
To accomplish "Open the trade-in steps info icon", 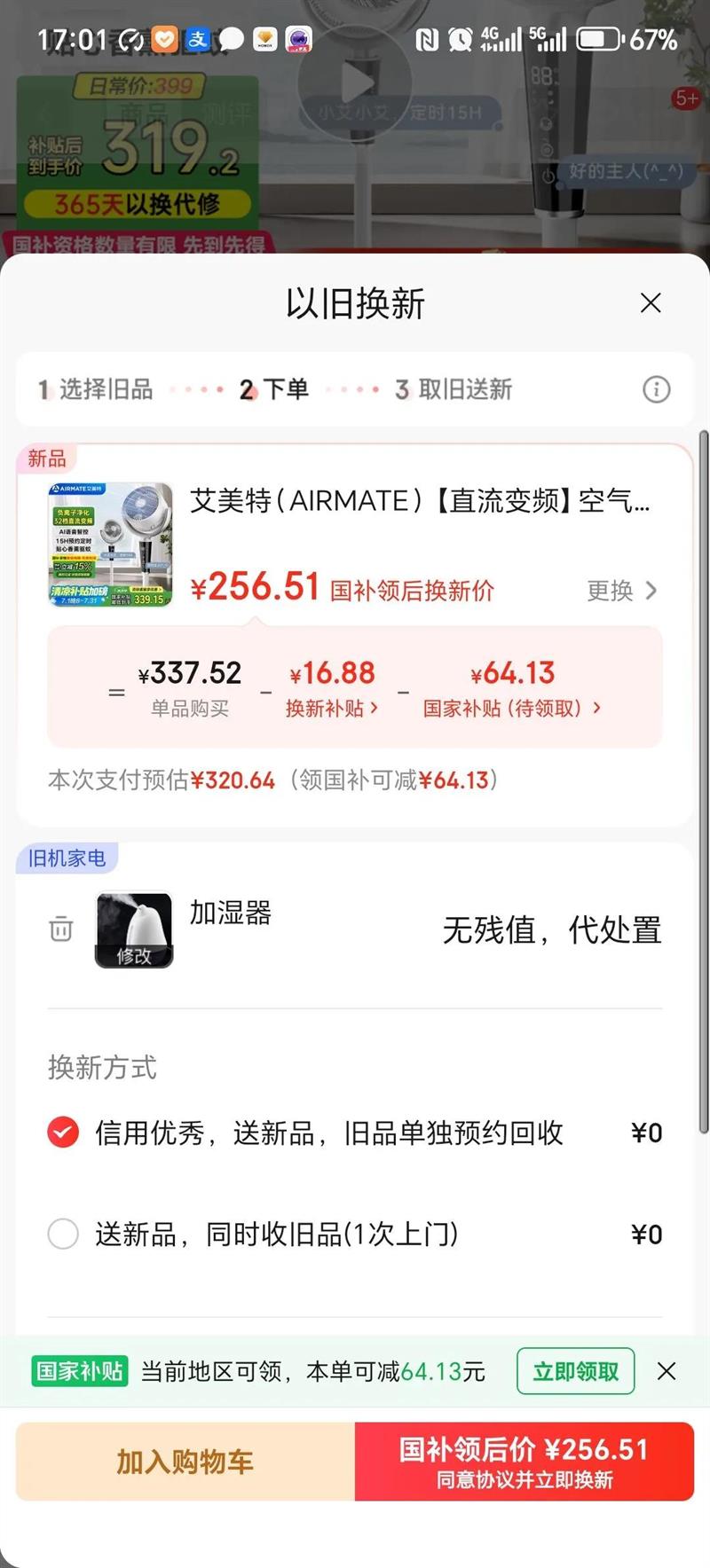I will 656,389.
